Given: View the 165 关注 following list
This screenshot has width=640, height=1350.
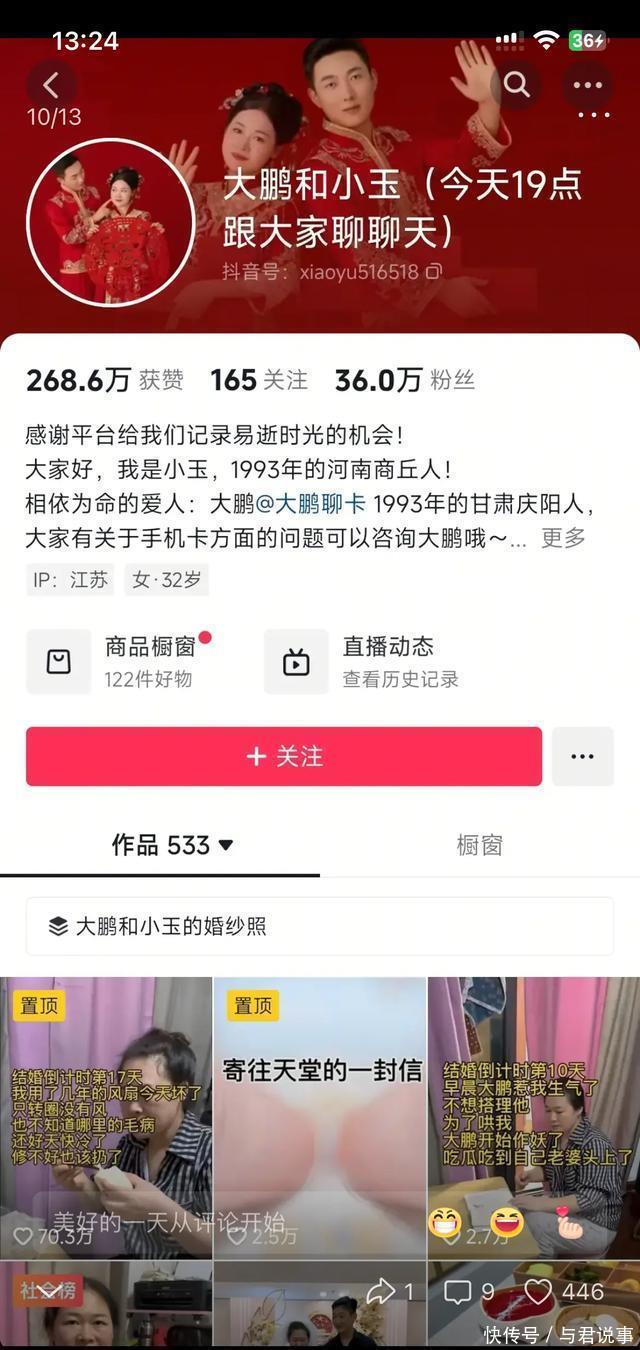Looking at the screenshot, I should 258,380.
